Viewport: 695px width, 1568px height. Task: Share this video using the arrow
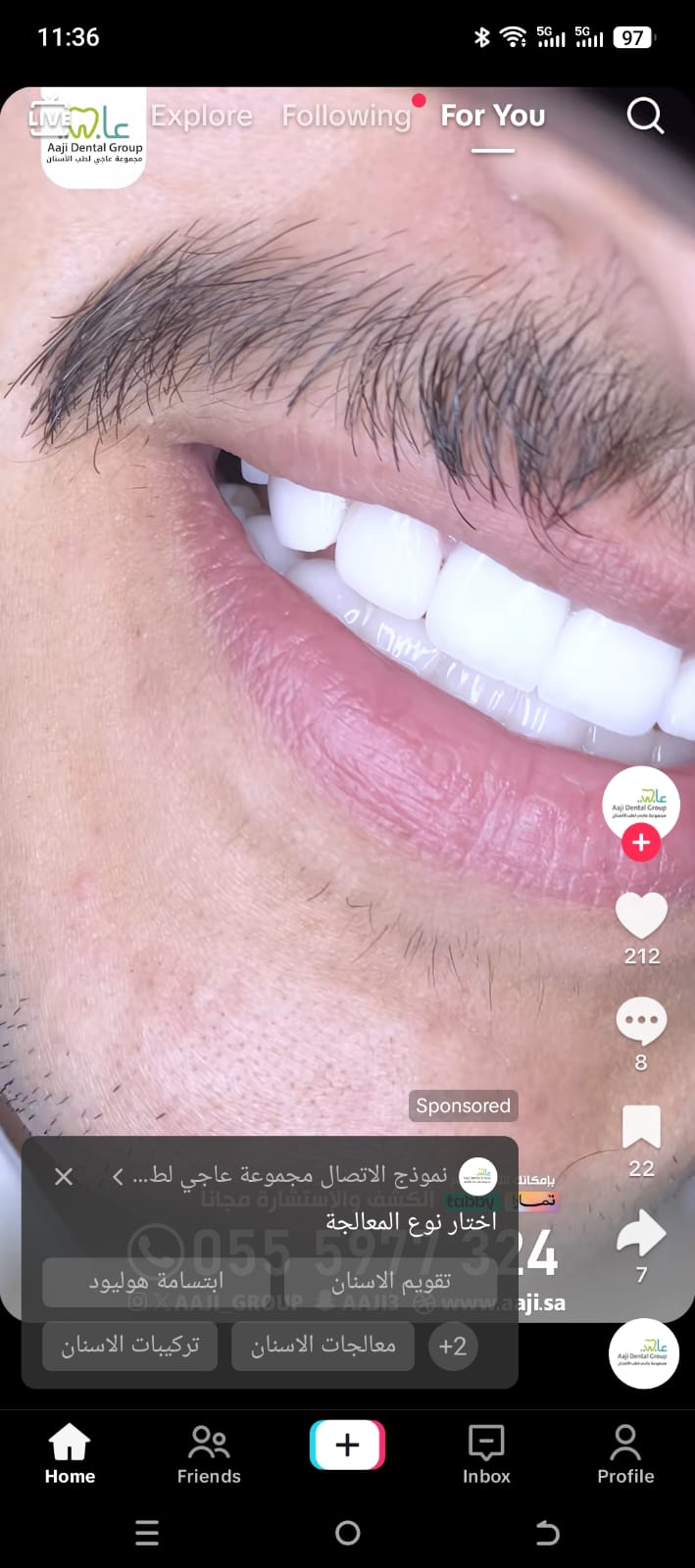[641, 1234]
